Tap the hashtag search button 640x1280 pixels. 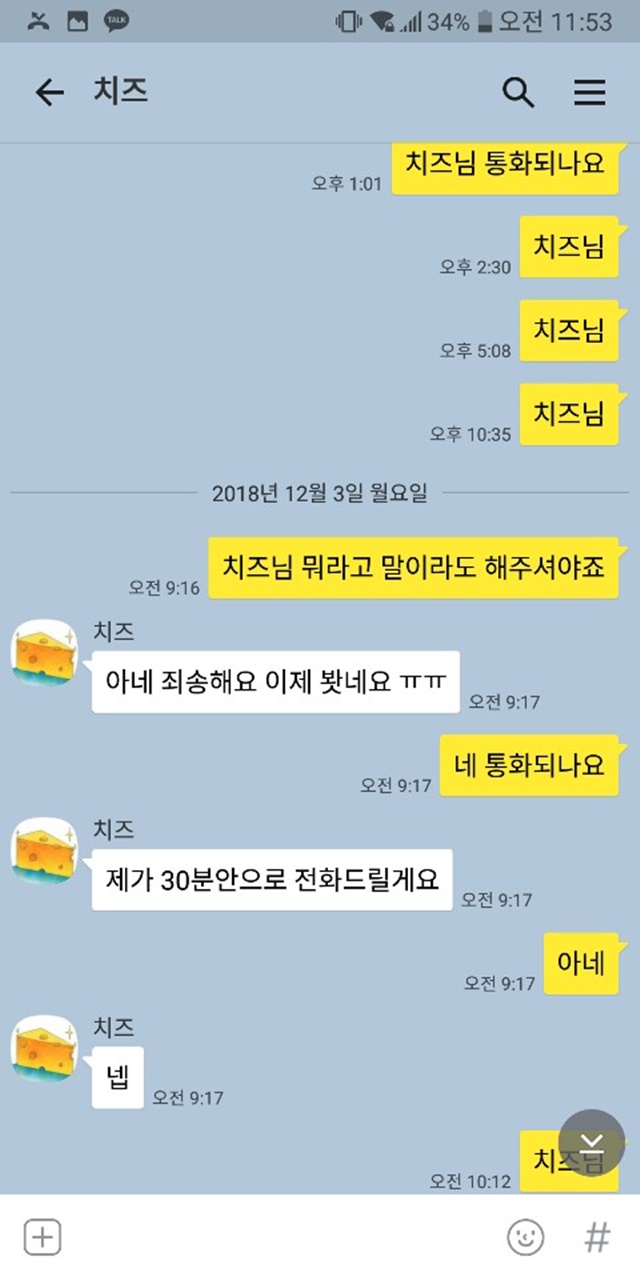[x=597, y=1237]
